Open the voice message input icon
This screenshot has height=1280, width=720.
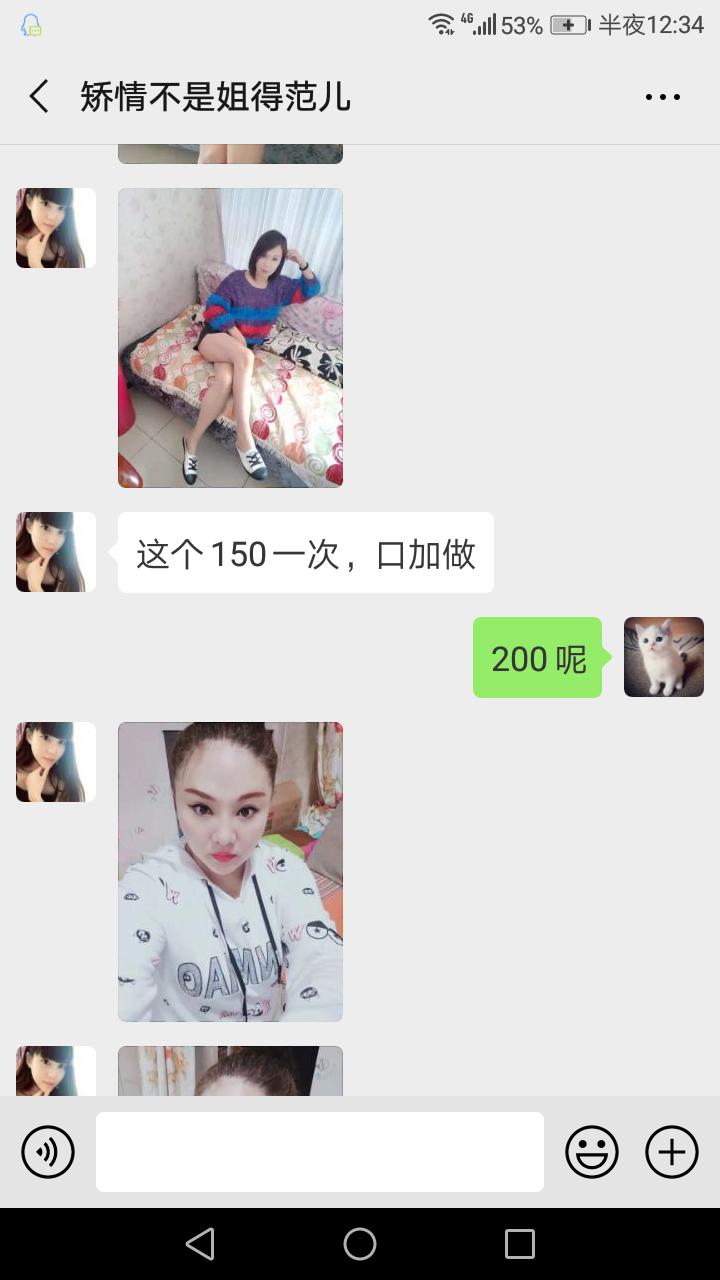pos(47,1151)
